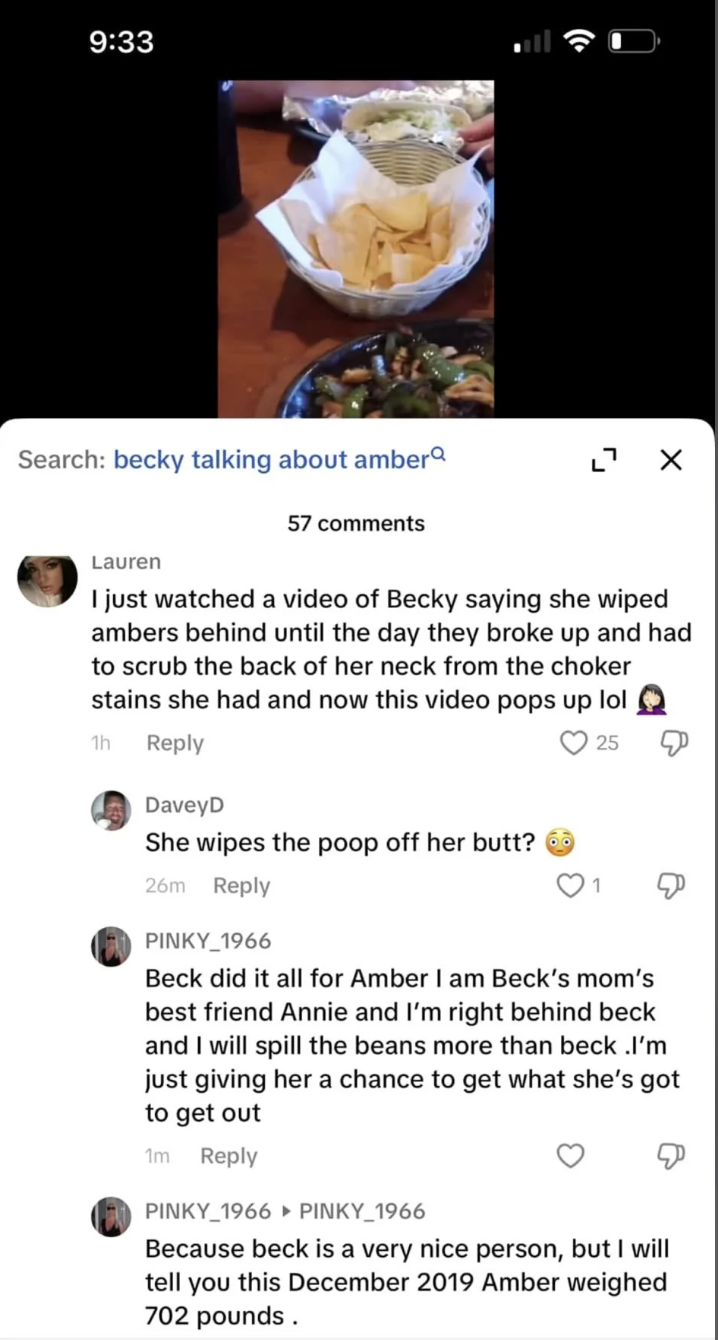Expand the comments panel to full screen

[x=605, y=460]
